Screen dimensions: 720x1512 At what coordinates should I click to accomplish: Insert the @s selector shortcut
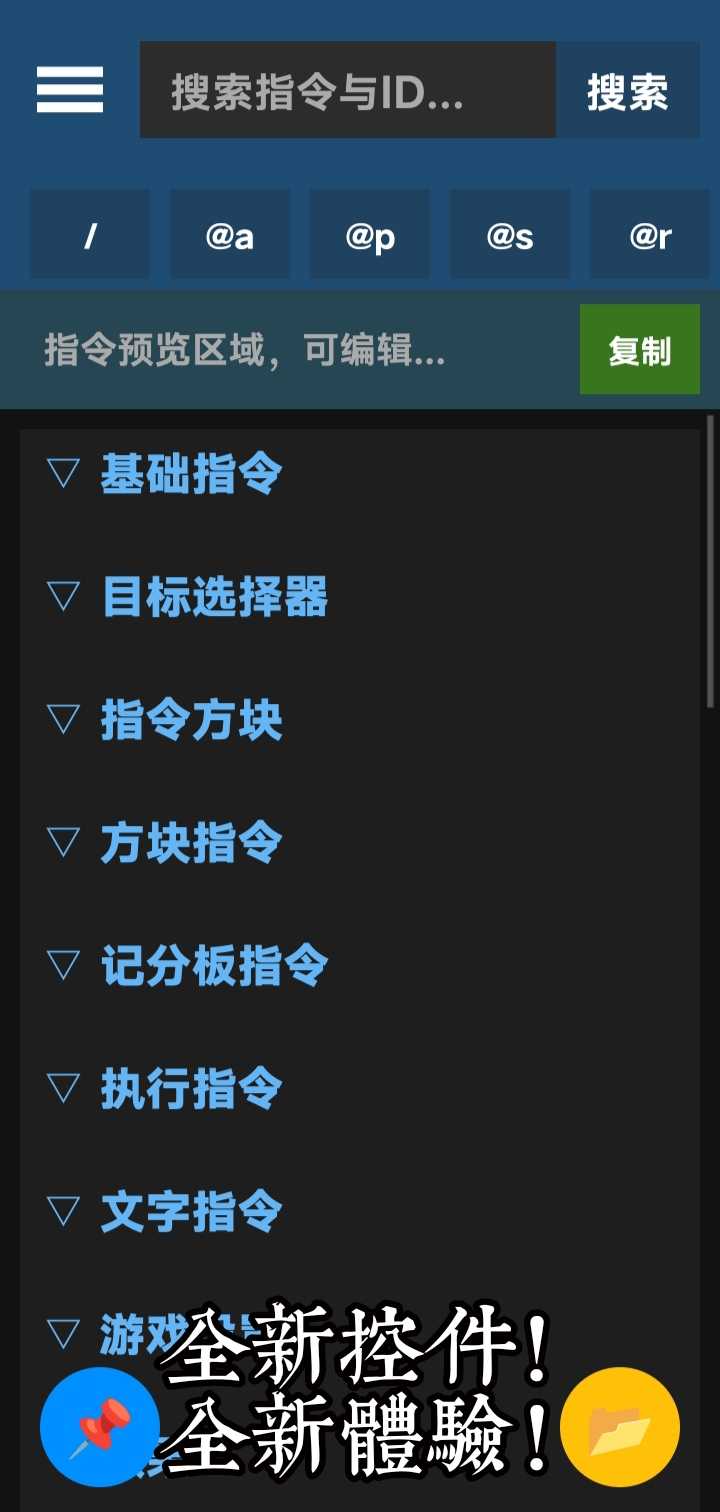pos(510,235)
